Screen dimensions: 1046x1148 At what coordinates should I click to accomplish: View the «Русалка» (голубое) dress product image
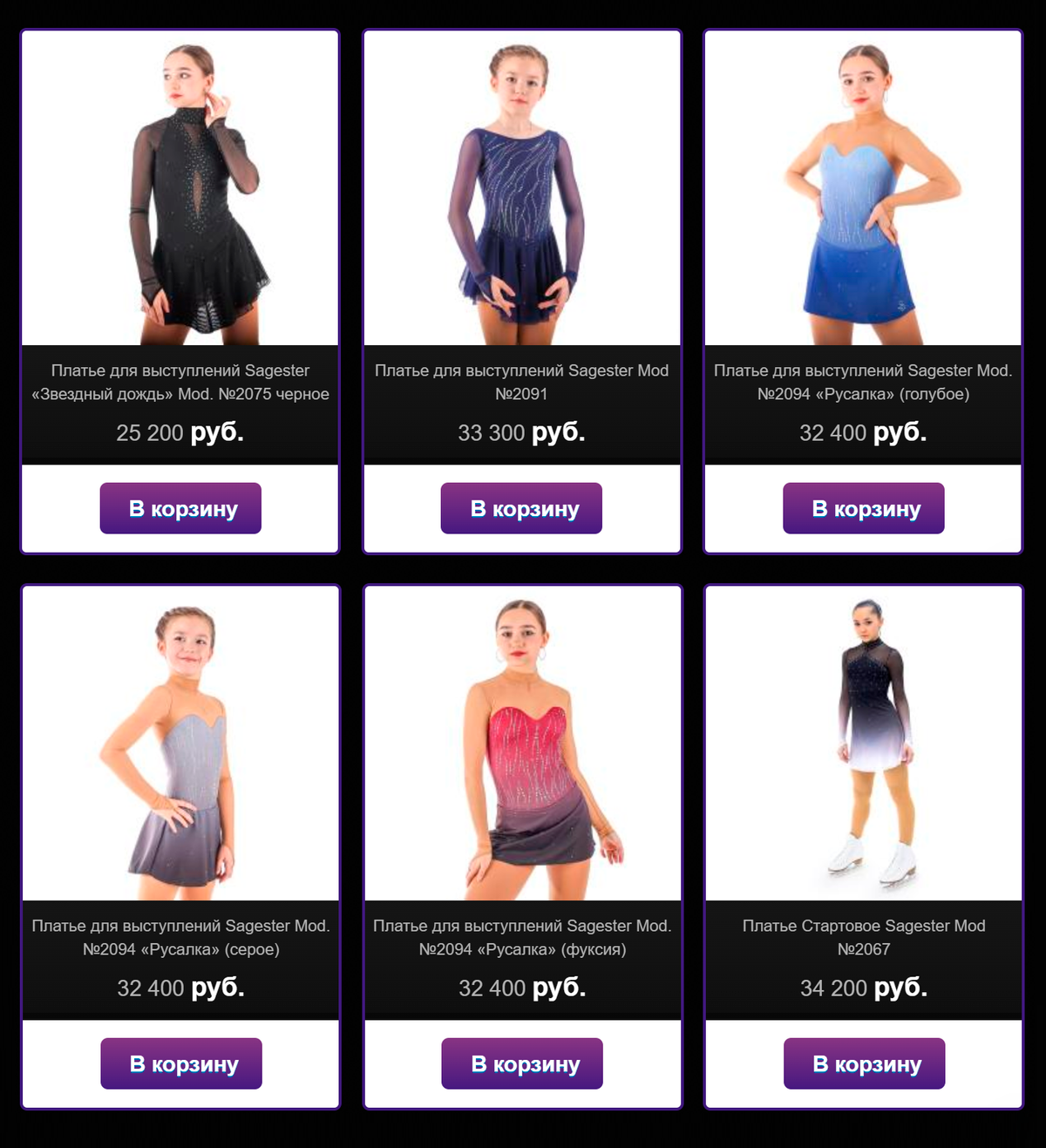[863, 189]
